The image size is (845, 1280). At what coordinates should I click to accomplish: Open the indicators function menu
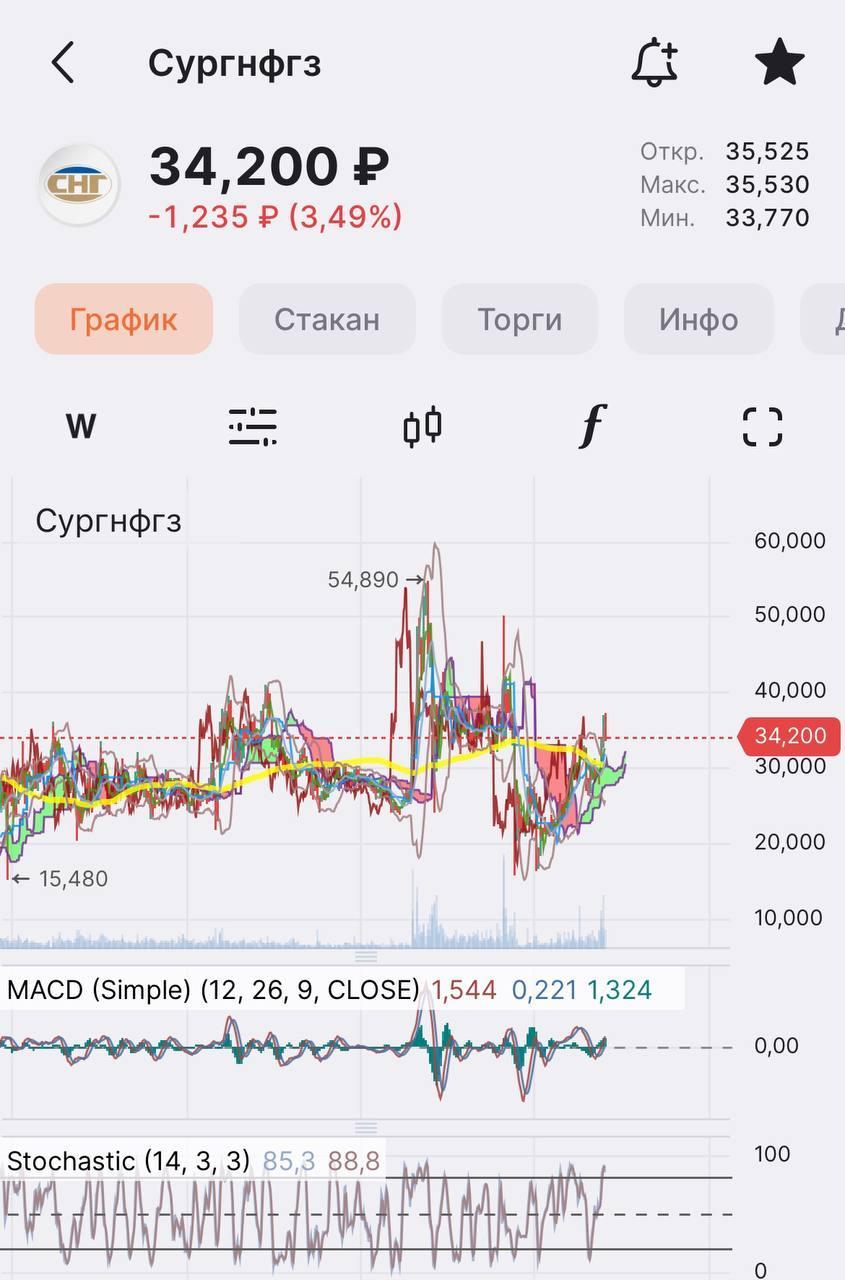point(593,426)
